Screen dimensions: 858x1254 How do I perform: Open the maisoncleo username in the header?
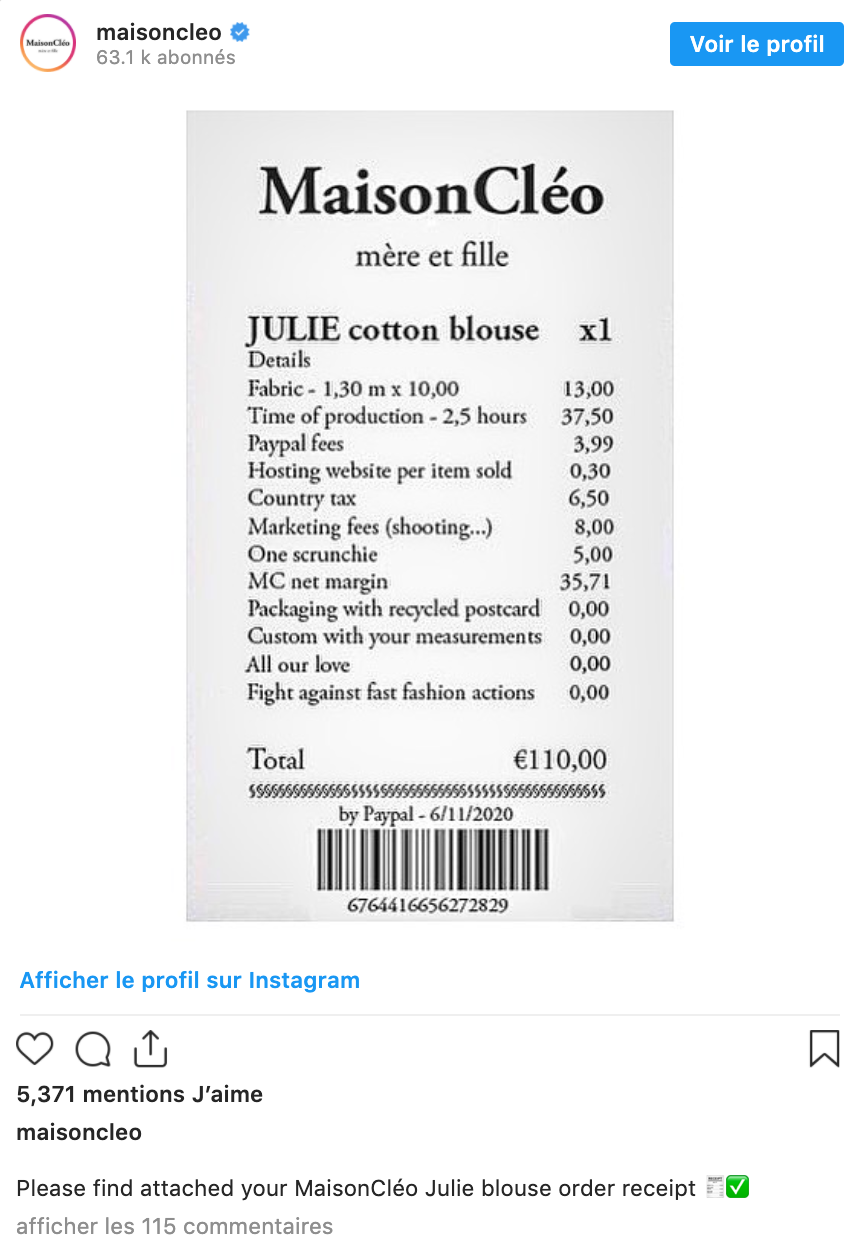click(159, 32)
